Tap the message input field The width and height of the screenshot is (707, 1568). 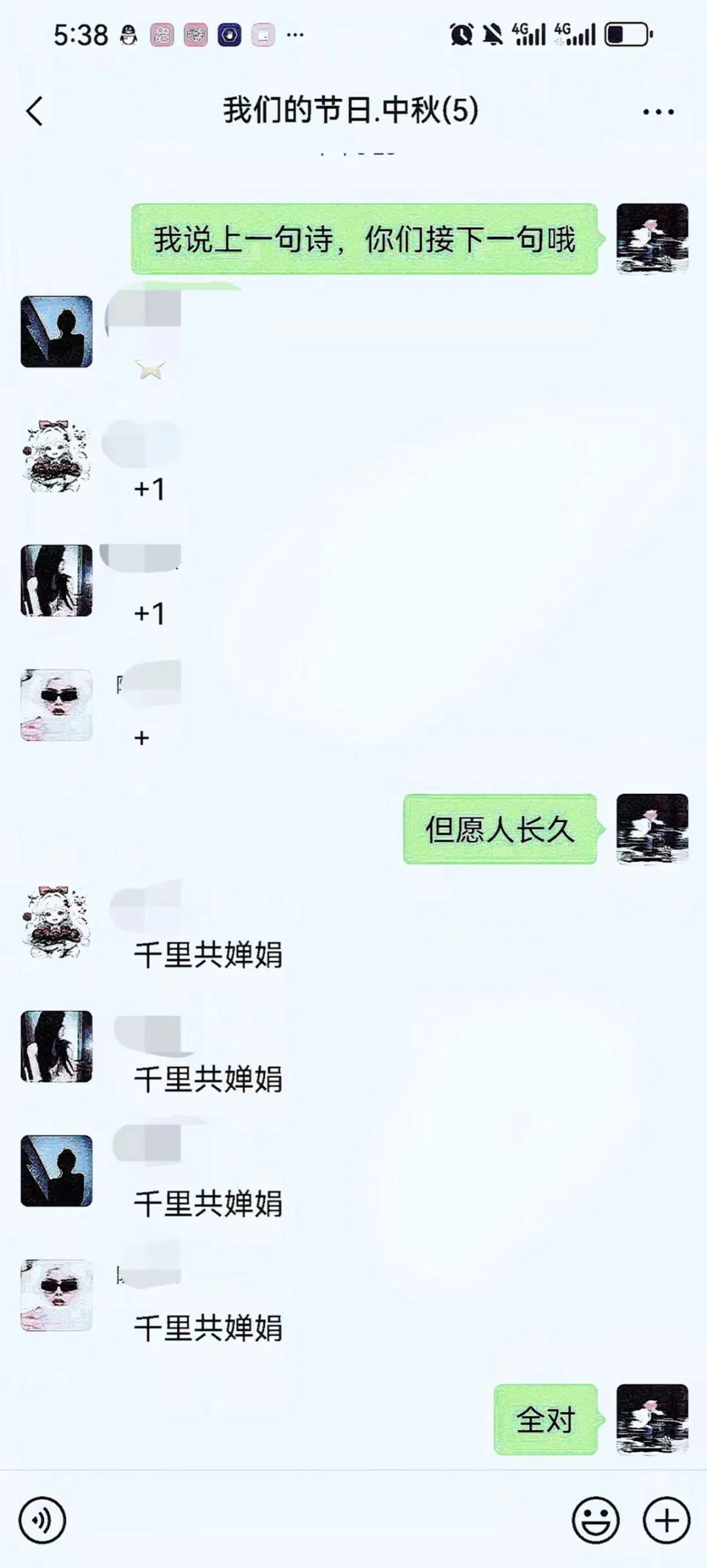(x=317, y=1520)
